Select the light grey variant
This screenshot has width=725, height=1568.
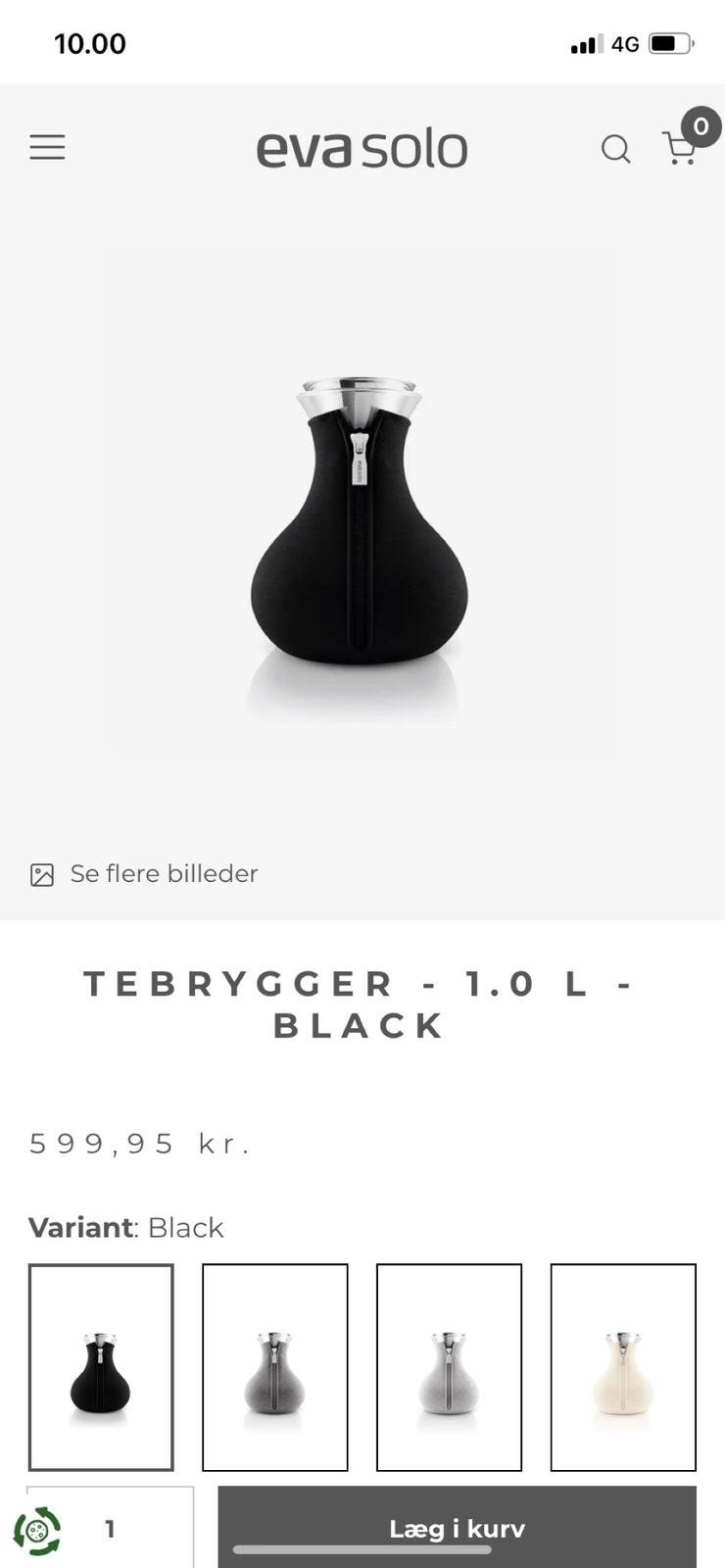(449, 1367)
